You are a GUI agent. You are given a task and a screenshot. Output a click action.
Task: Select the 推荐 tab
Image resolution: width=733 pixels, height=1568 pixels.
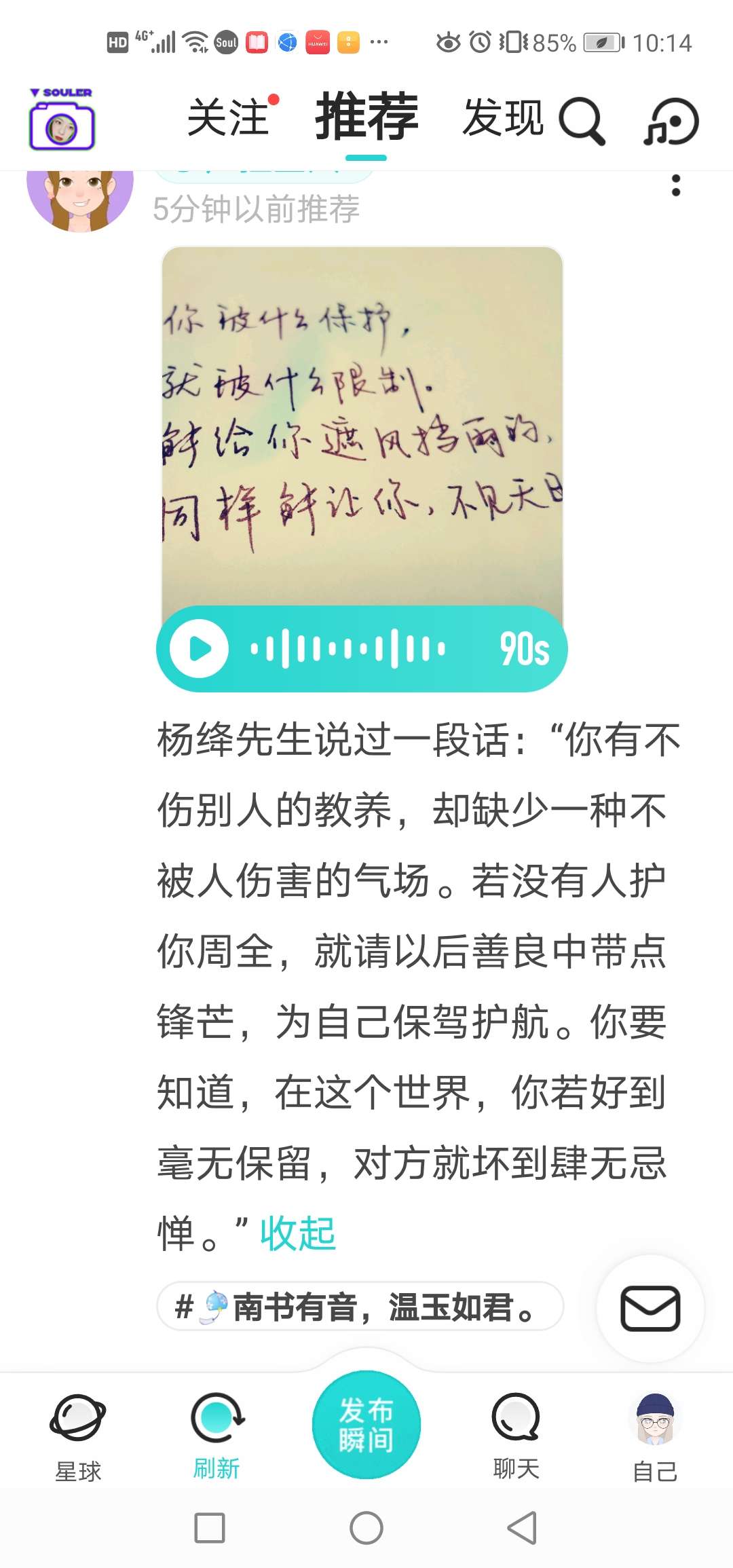[366, 117]
